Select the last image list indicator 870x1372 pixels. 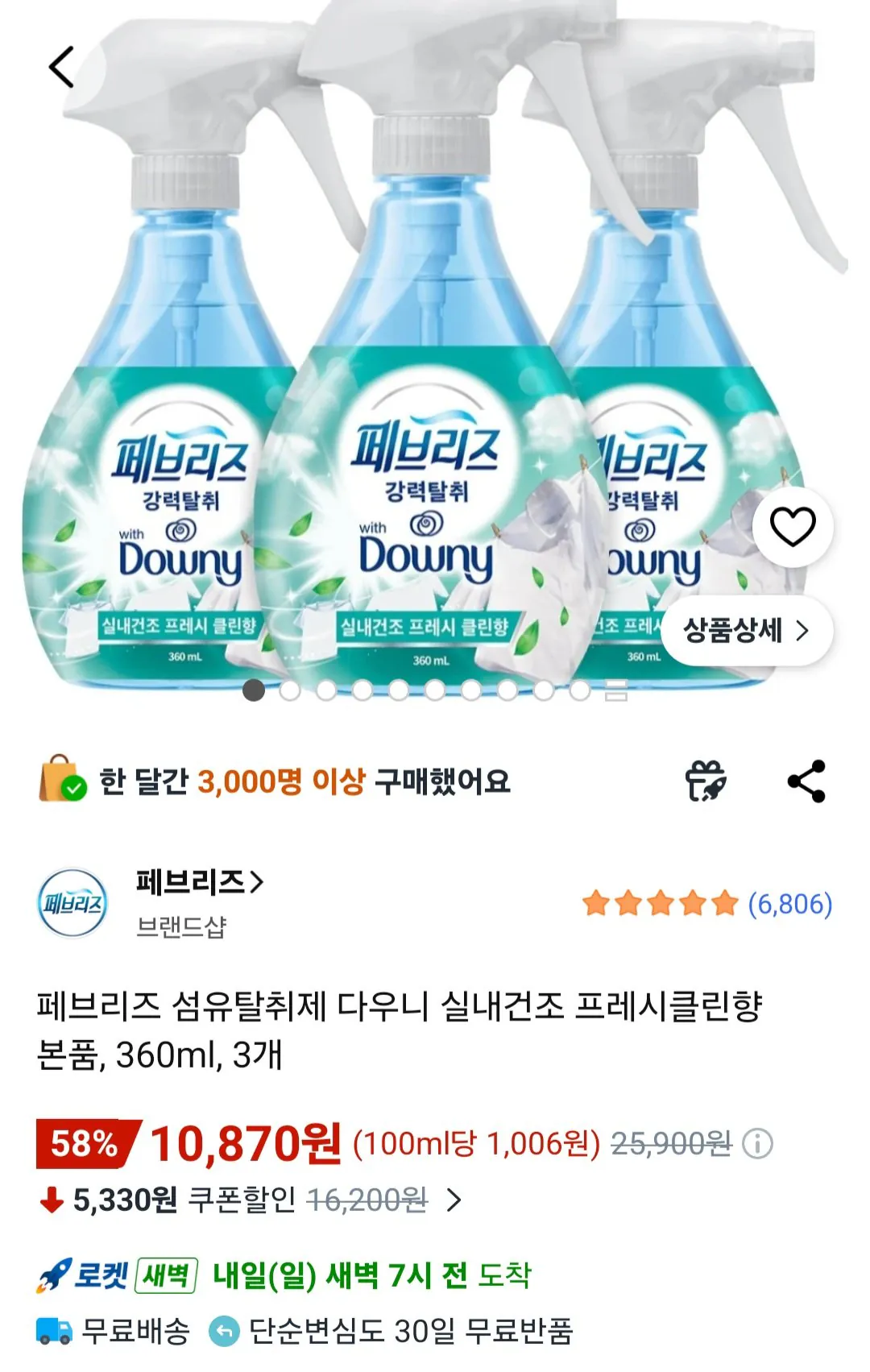point(612,691)
